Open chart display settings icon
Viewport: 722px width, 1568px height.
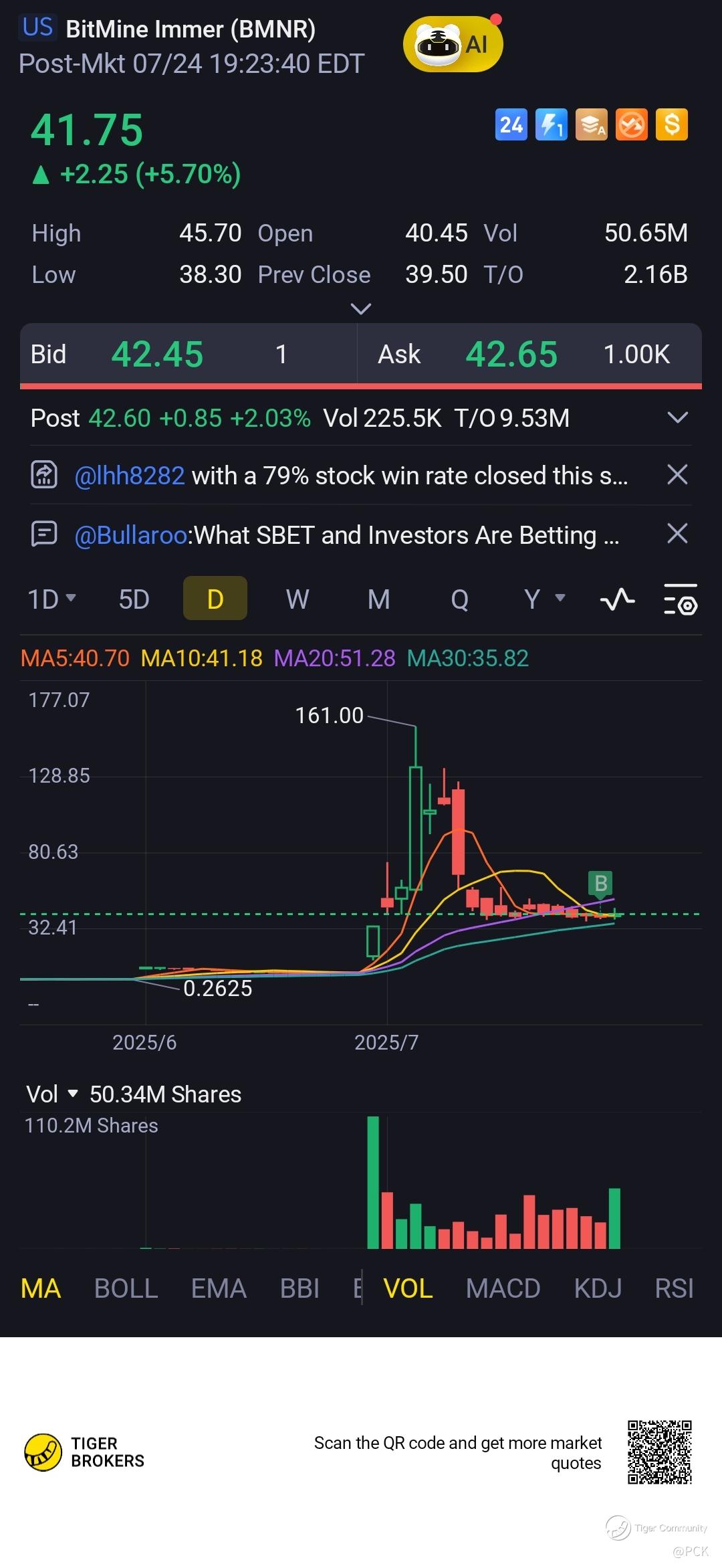point(680,599)
